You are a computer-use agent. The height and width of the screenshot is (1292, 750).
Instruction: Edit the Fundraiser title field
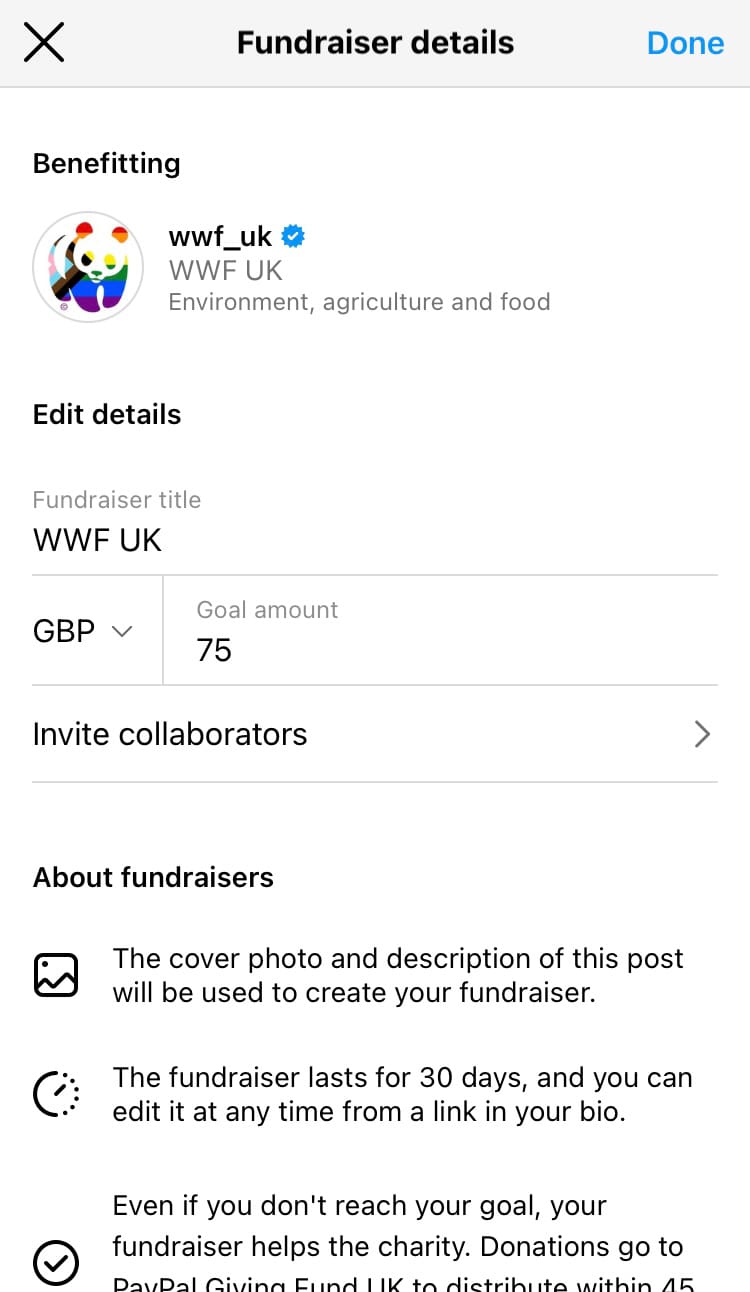point(375,523)
